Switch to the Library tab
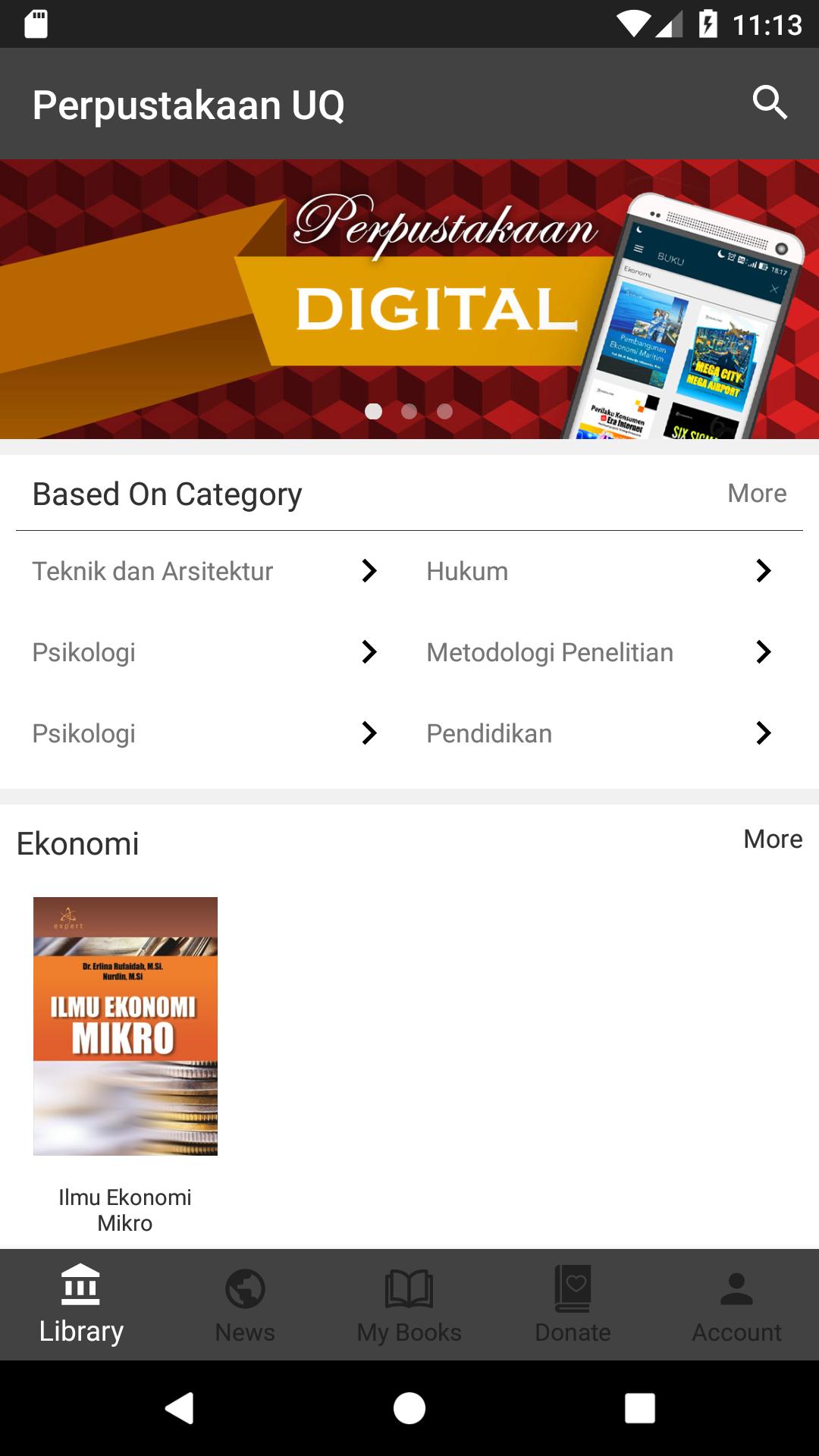This screenshot has height=1456, width=819. 81,1304
